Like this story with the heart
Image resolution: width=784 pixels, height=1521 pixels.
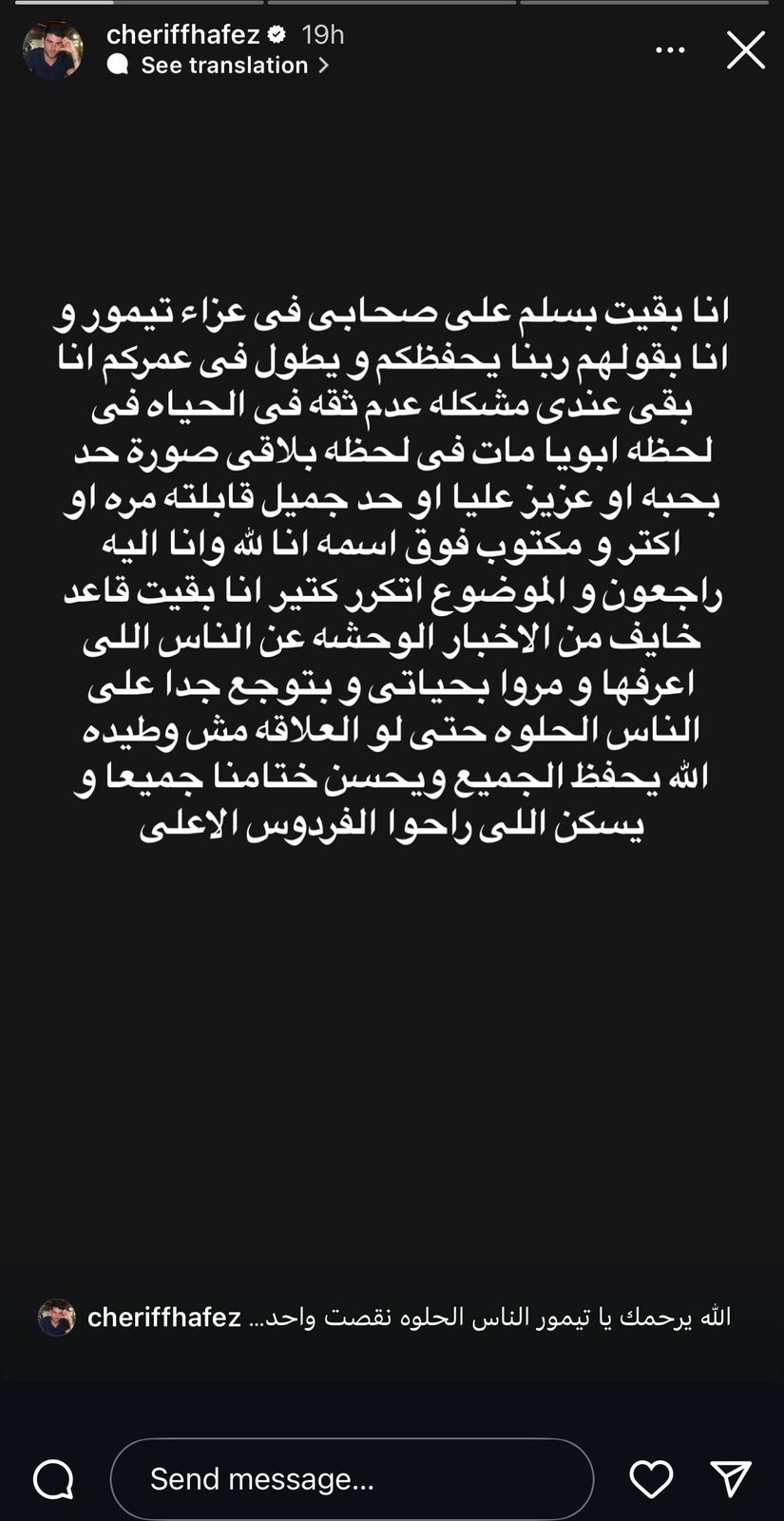pos(652,1479)
